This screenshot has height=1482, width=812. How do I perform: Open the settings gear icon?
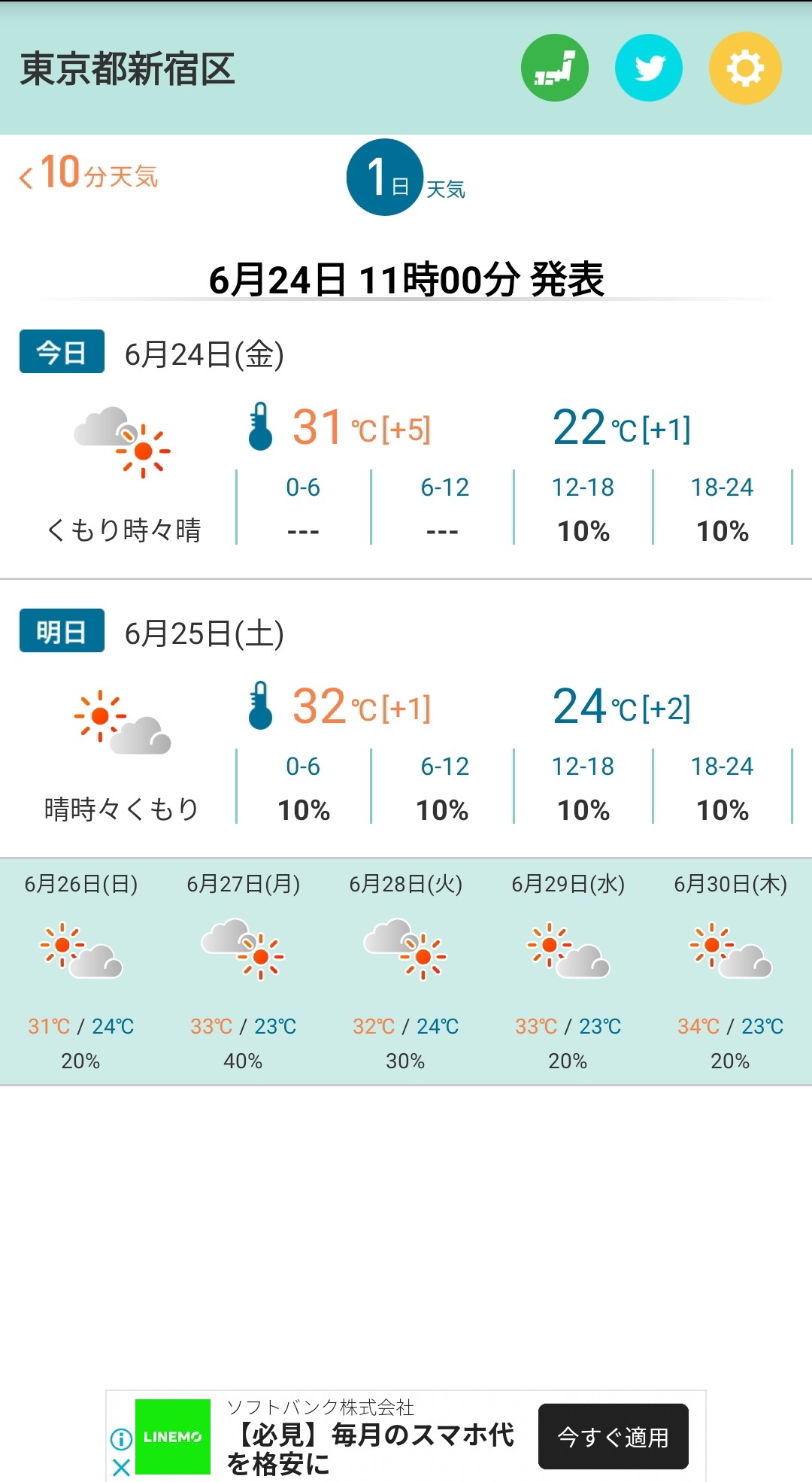point(745,68)
